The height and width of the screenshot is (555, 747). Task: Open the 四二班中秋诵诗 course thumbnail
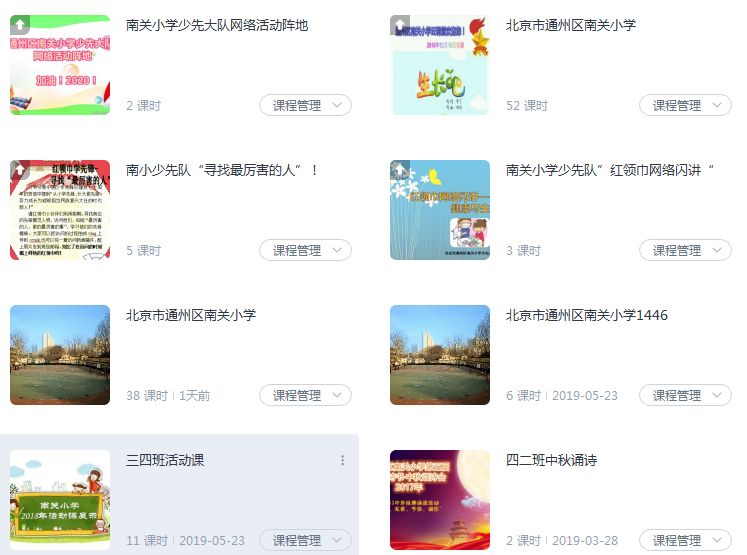point(440,500)
